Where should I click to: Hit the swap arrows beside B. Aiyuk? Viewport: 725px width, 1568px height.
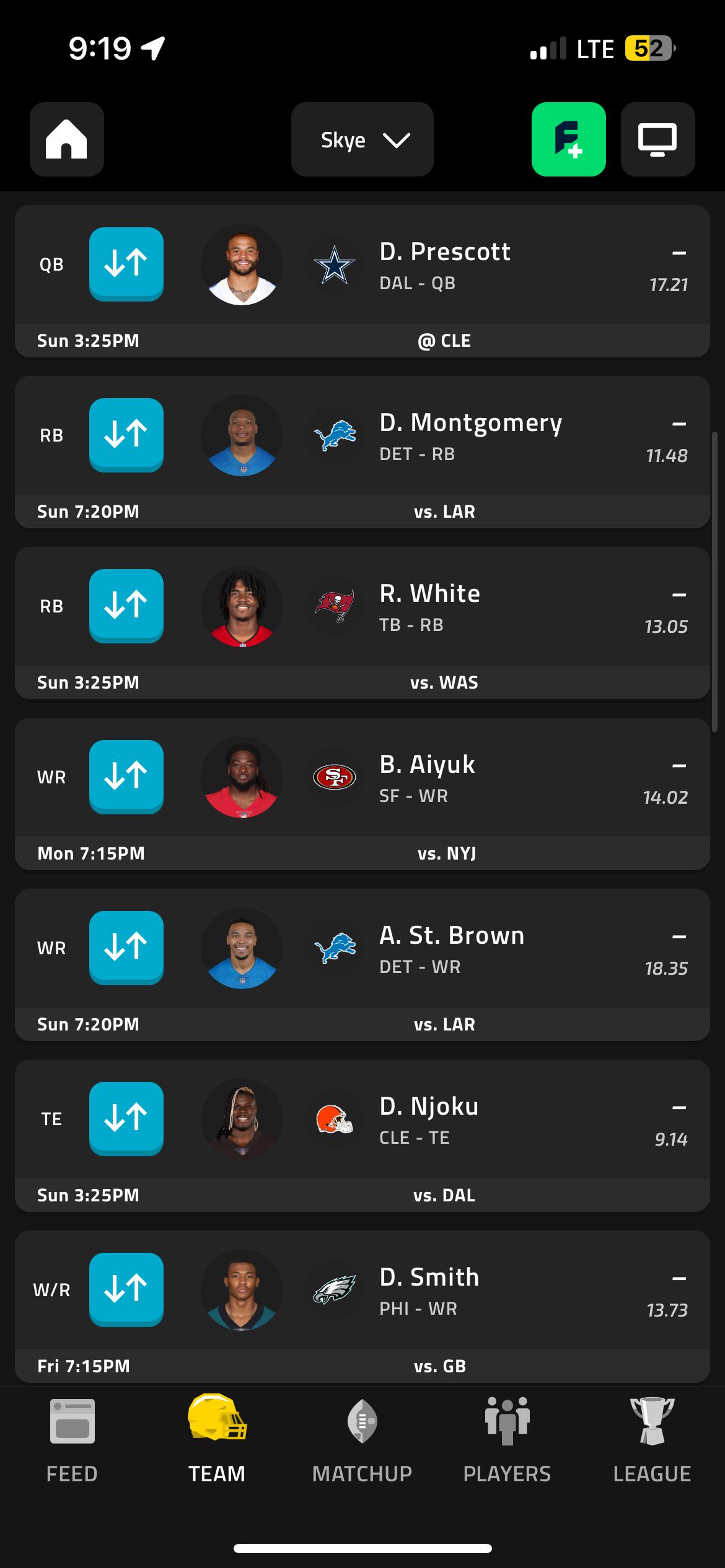coord(126,777)
